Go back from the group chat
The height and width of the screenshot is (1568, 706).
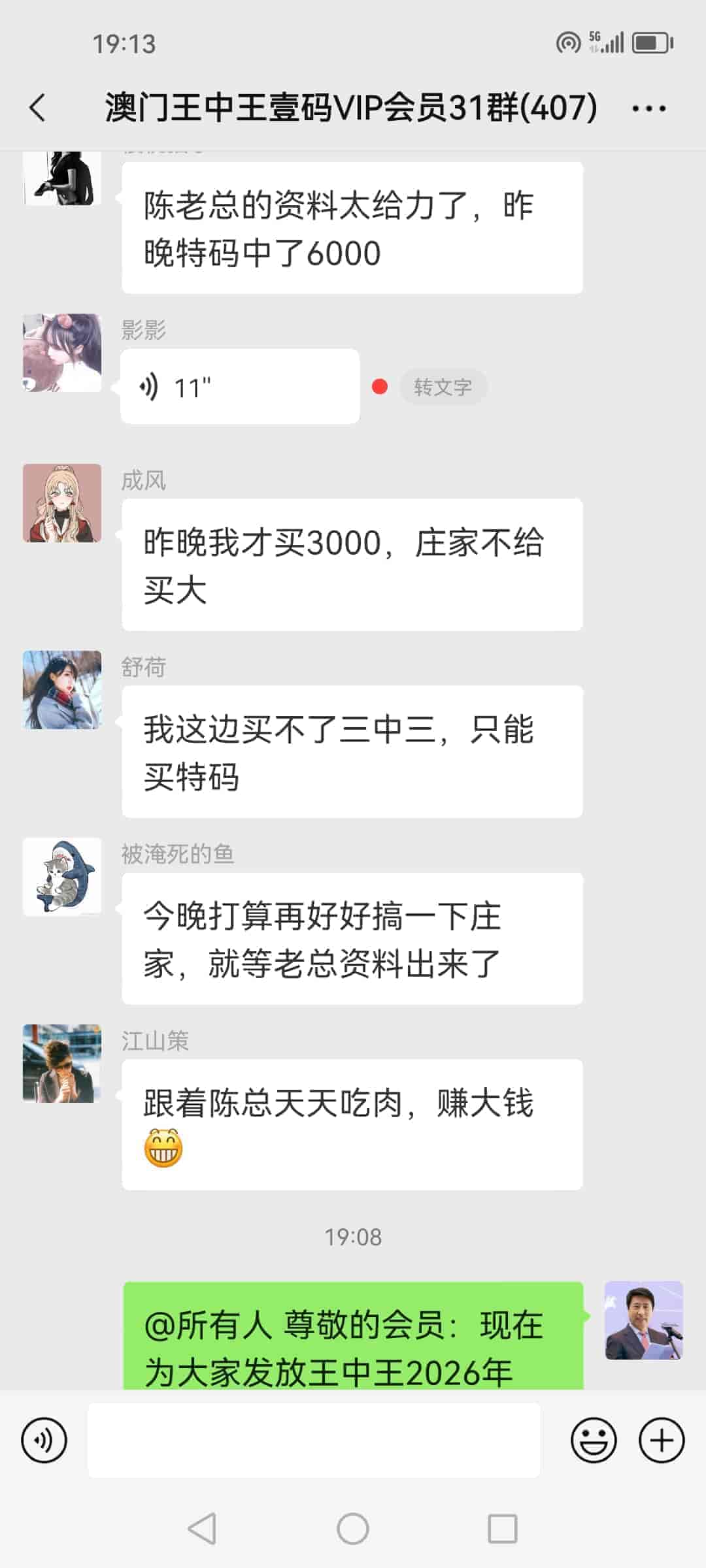(x=38, y=108)
